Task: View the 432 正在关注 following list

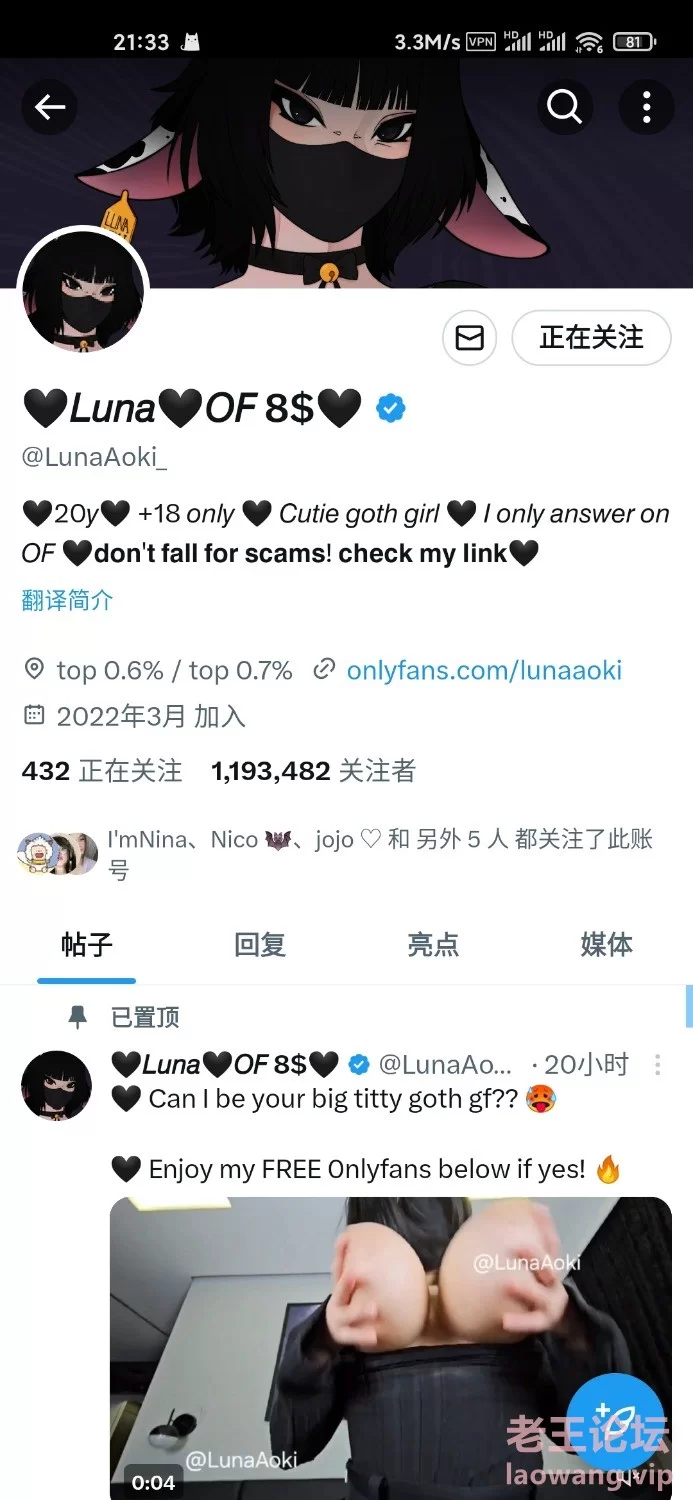Action: click(102, 771)
